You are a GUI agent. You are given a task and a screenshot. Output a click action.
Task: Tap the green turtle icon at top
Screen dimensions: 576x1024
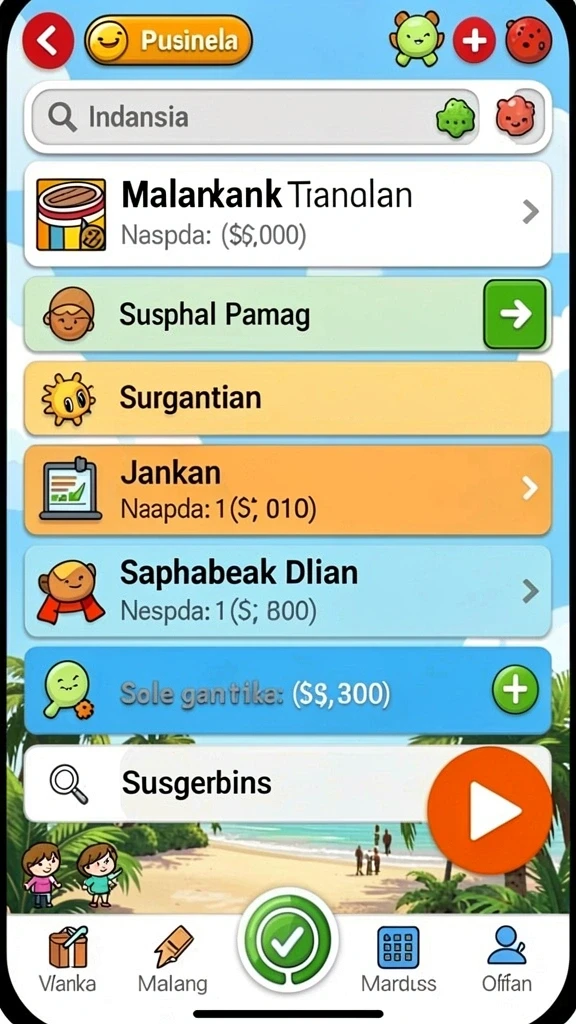[x=417, y=39]
